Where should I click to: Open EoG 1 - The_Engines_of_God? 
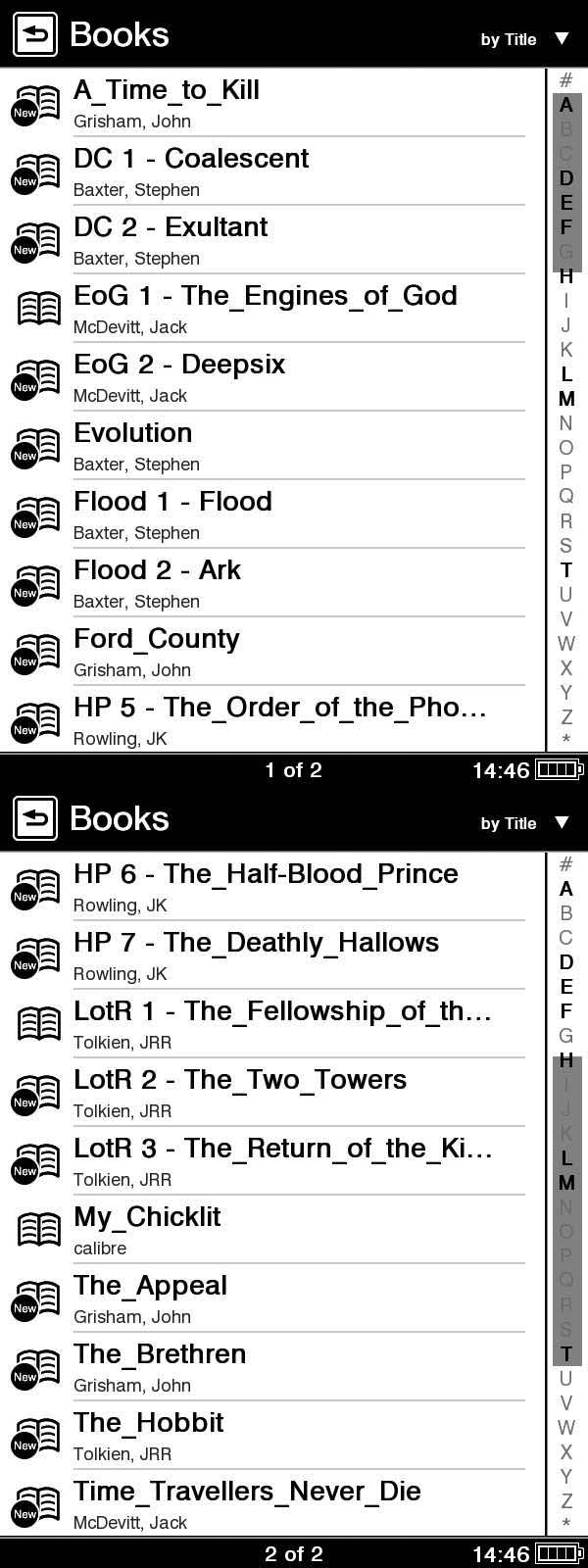(x=265, y=297)
